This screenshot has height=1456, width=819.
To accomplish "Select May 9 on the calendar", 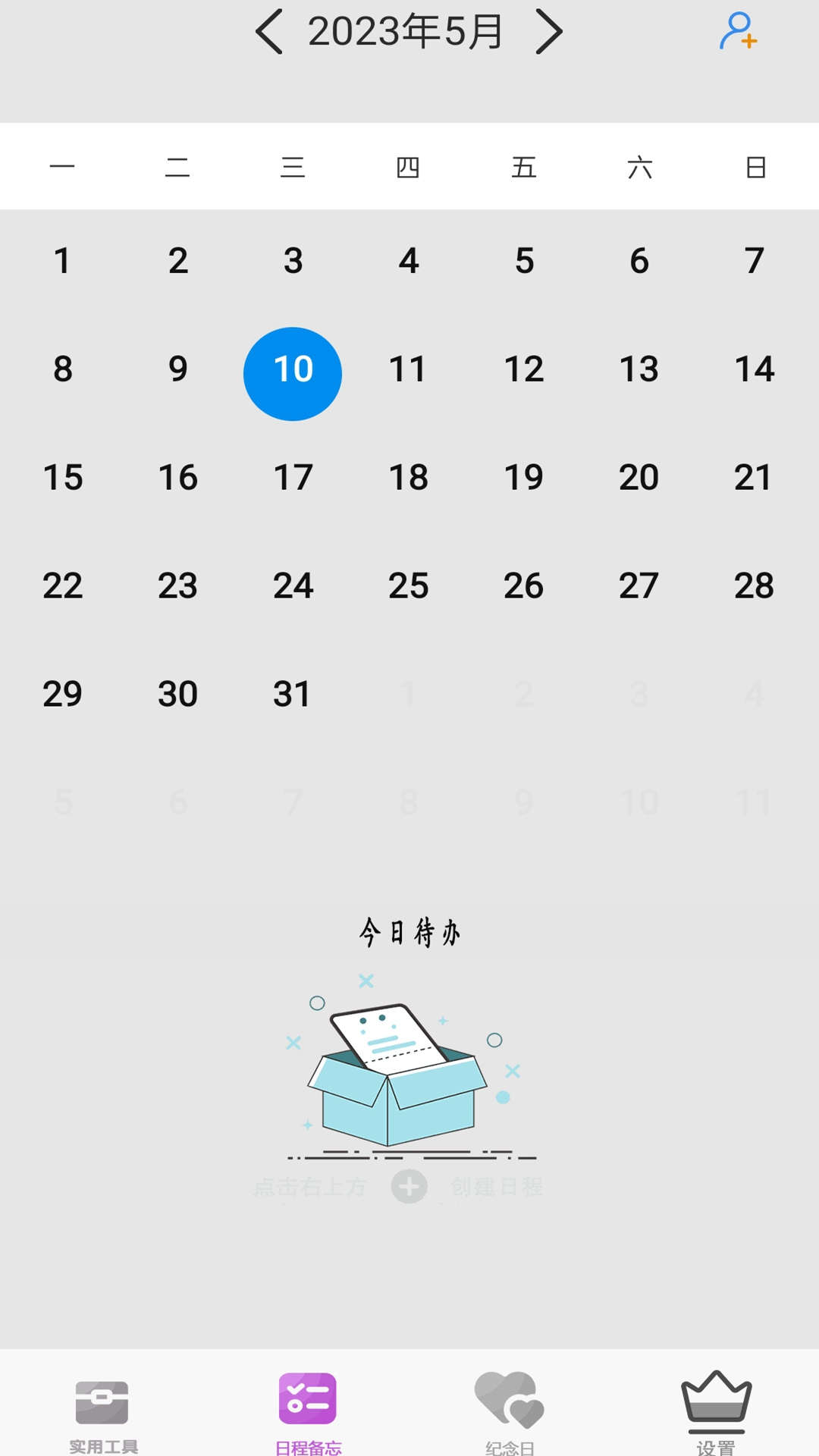I will [177, 370].
